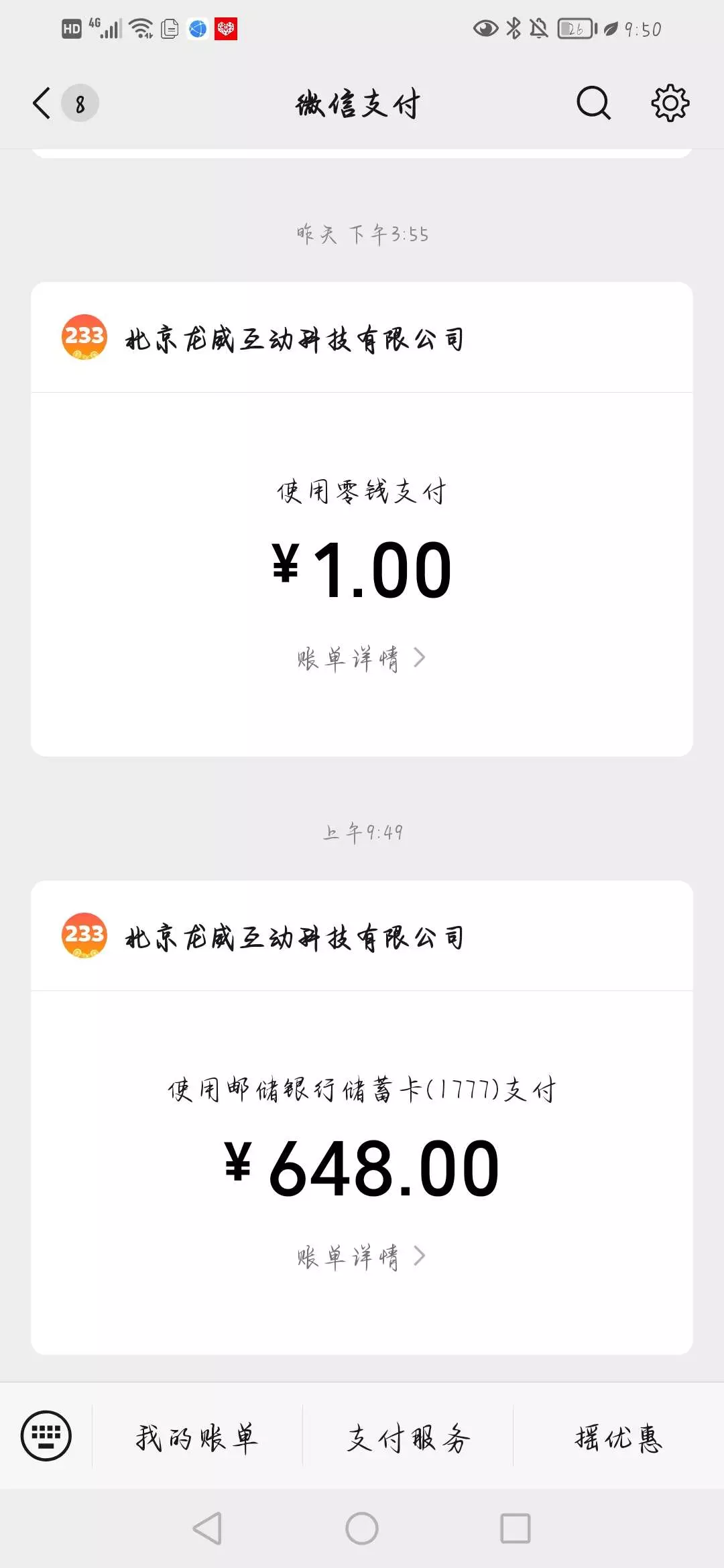The width and height of the screenshot is (724, 1568).
Task: Open 北京龙威互动科技有限公司 in the ¥1.00 card
Action: click(294, 338)
